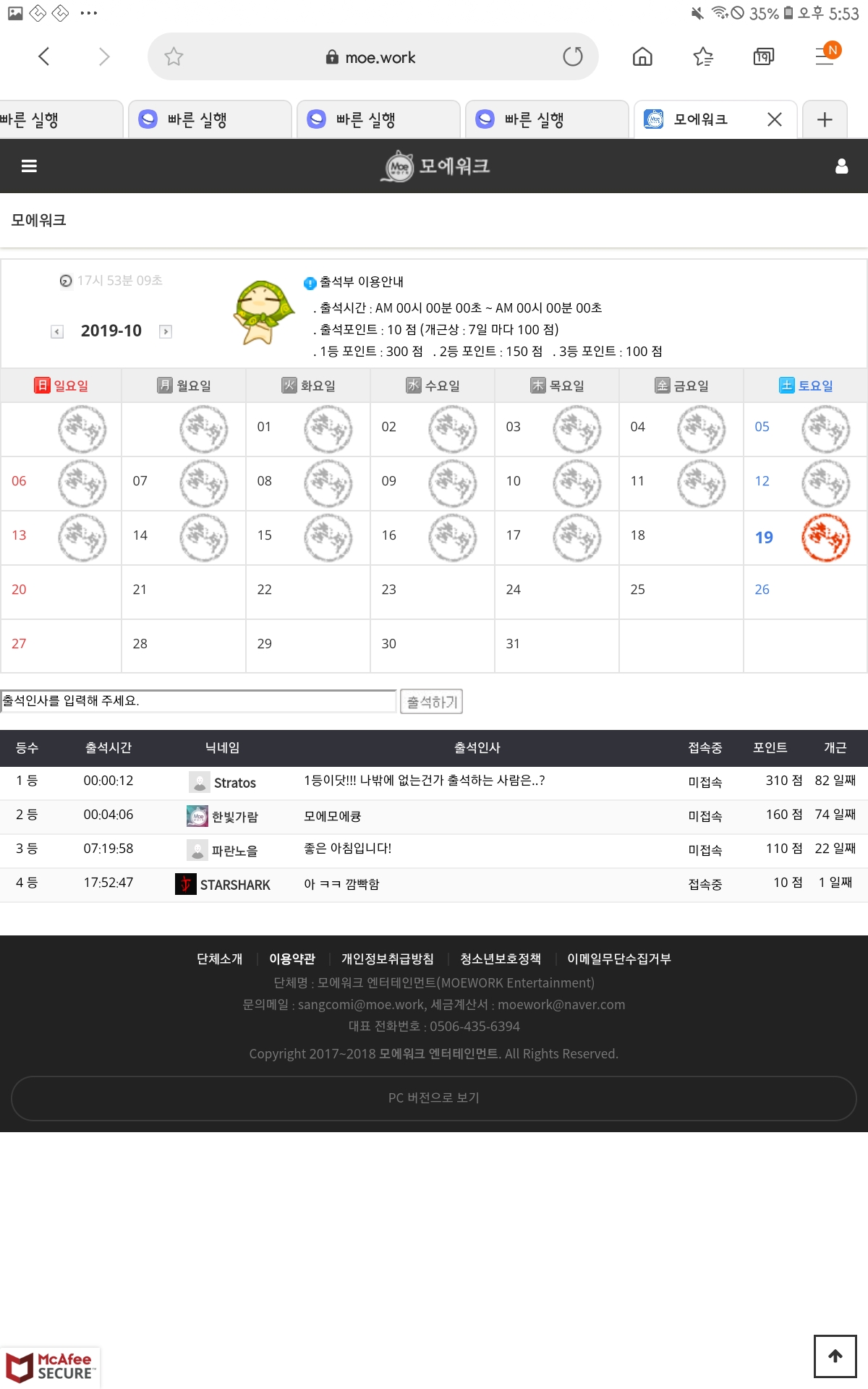Go to the previous month in the calendar
The width and height of the screenshot is (868, 1389).
[x=57, y=331]
